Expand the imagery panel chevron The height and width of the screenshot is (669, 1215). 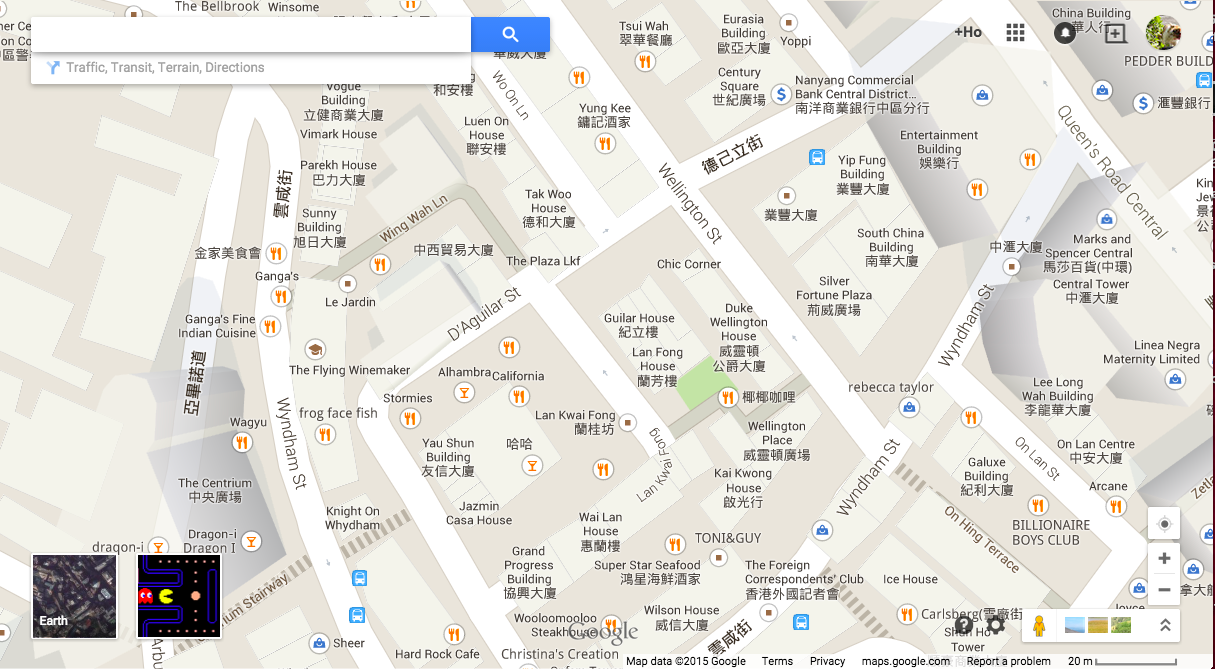(x=1165, y=626)
